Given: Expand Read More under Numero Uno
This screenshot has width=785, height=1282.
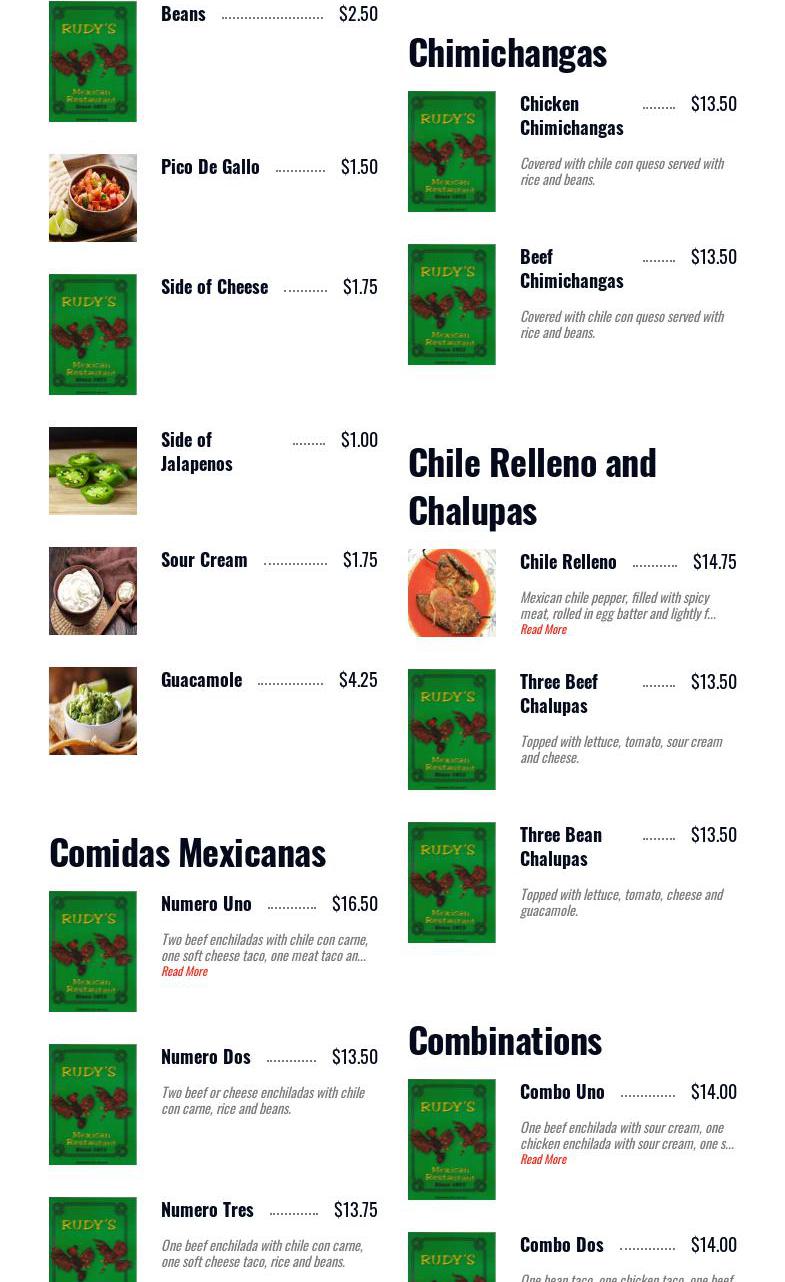Looking at the screenshot, I should point(184,971).
